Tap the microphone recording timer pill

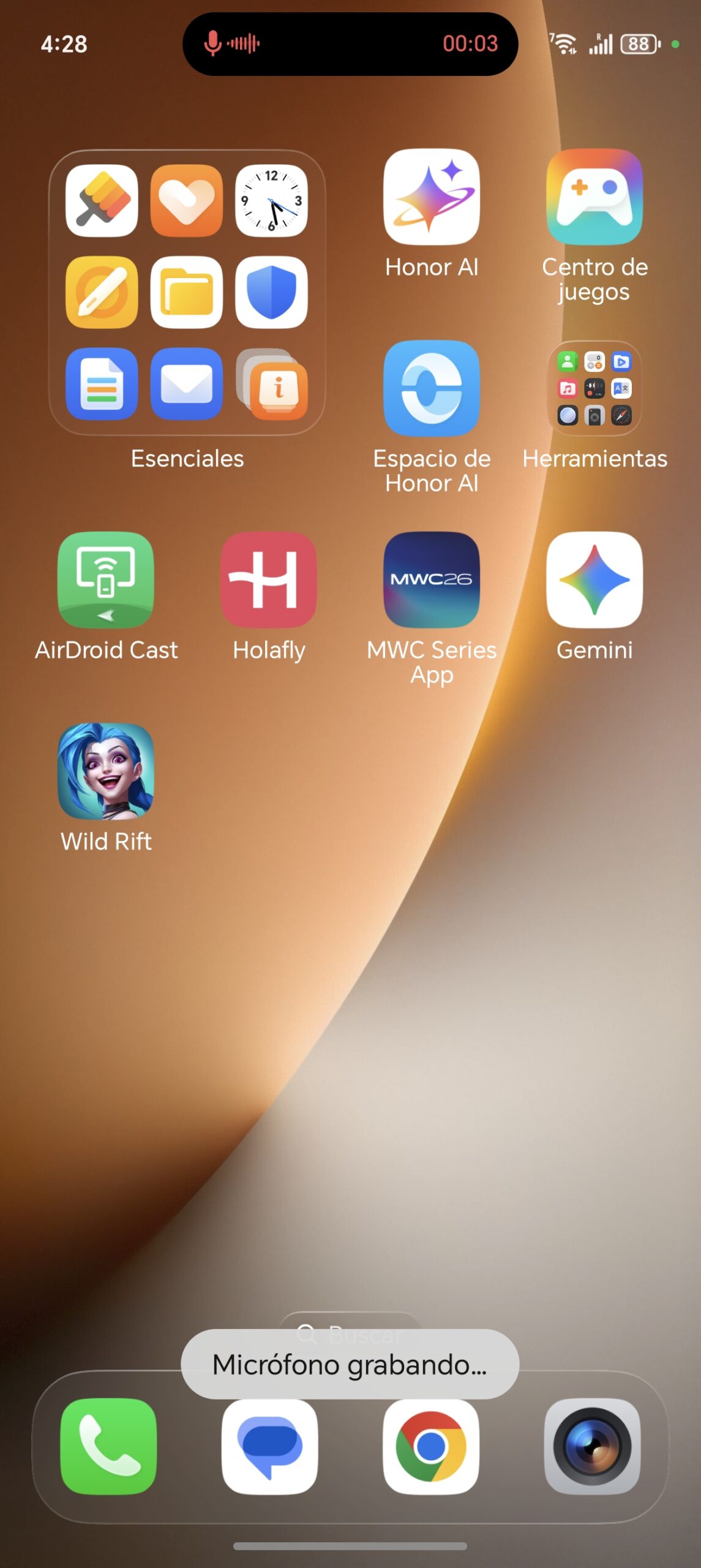pyautogui.click(x=350, y=44)
